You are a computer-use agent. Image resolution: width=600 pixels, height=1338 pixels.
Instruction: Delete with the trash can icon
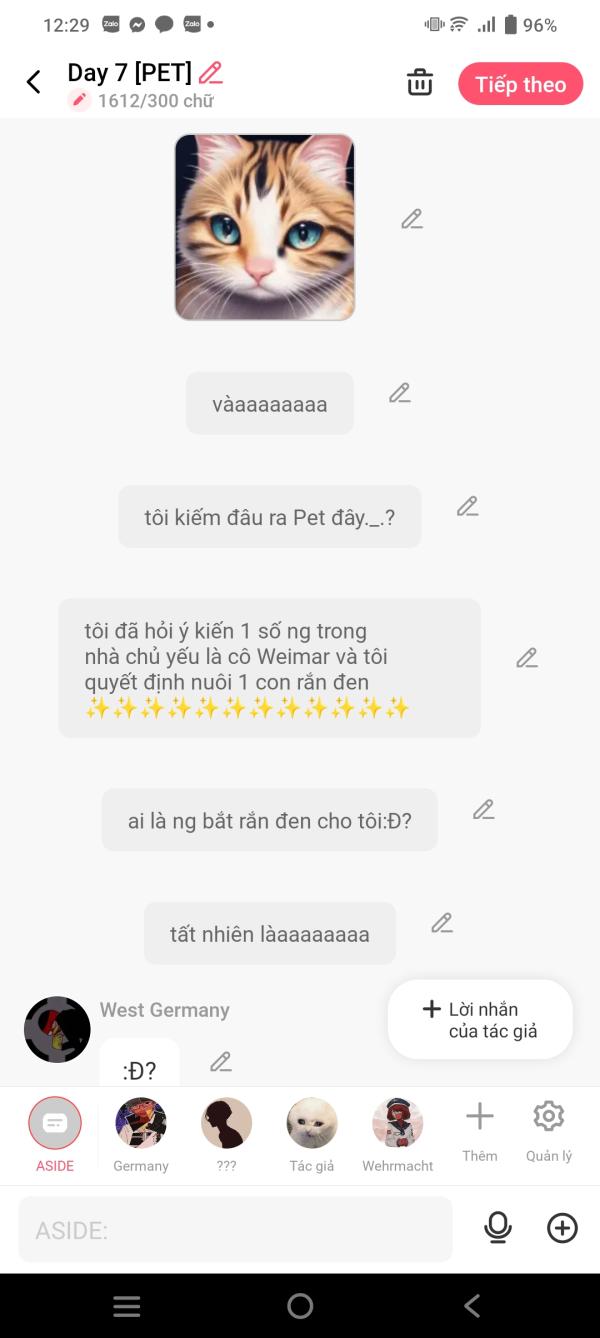point(420,83)
